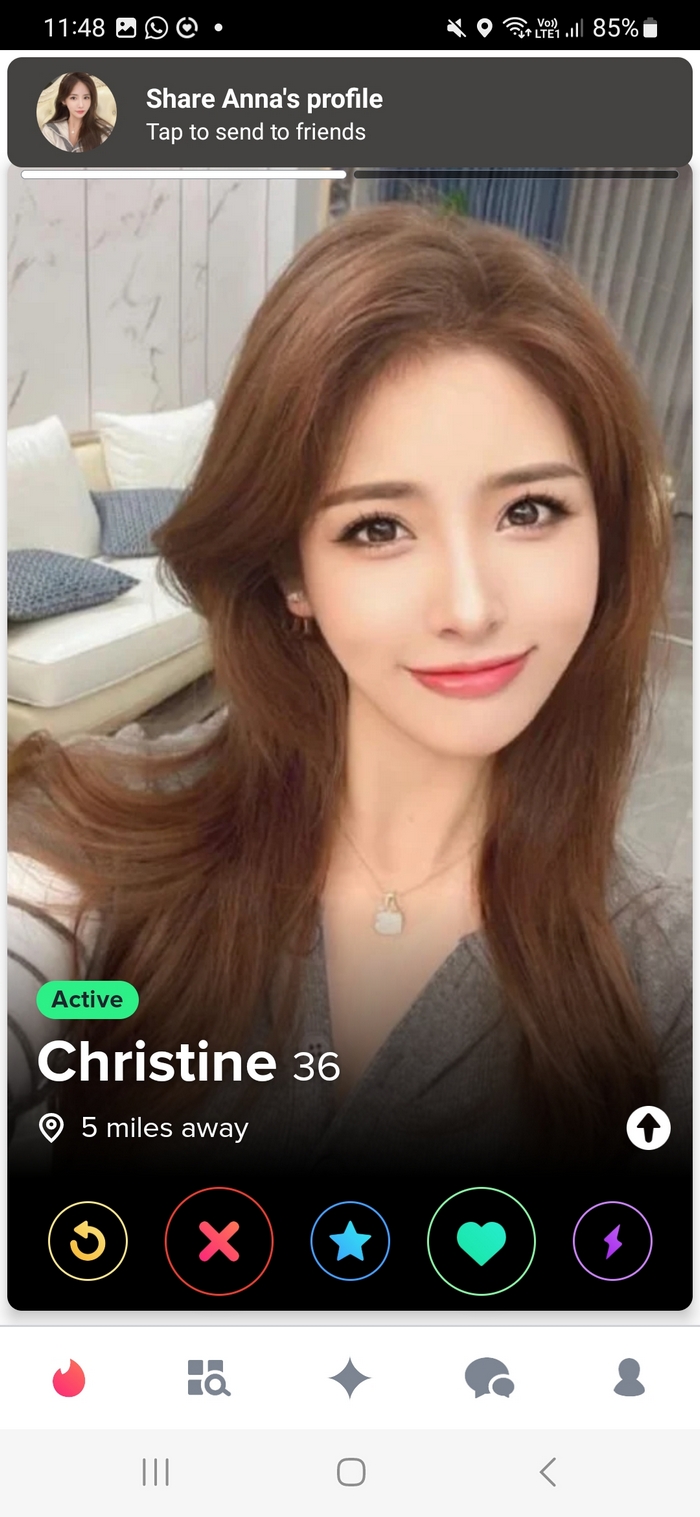Send a Super Like with the star
The height and width of the screenshot is (1517, 700).
tap(350, 1241)
